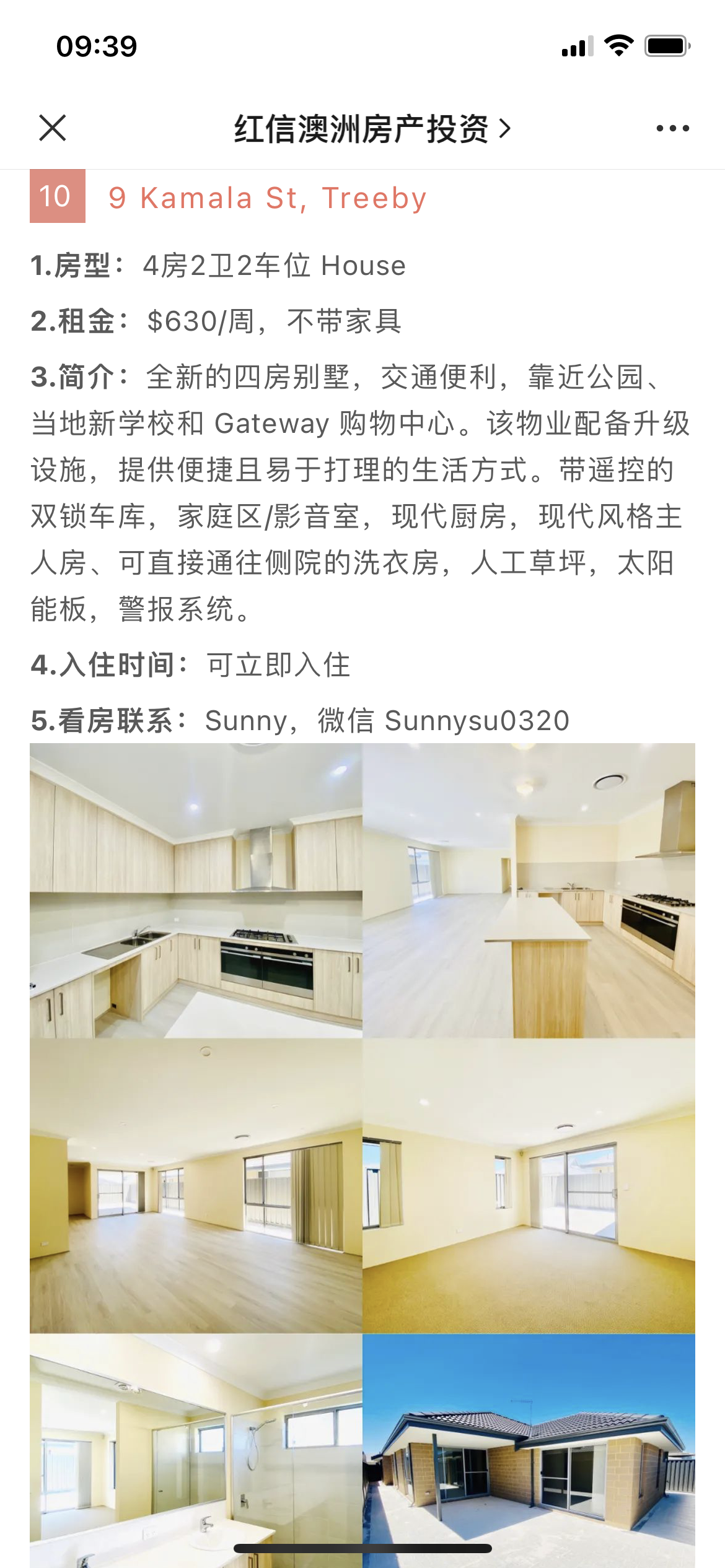View the bathroom mirror photo

point(196,1449)
